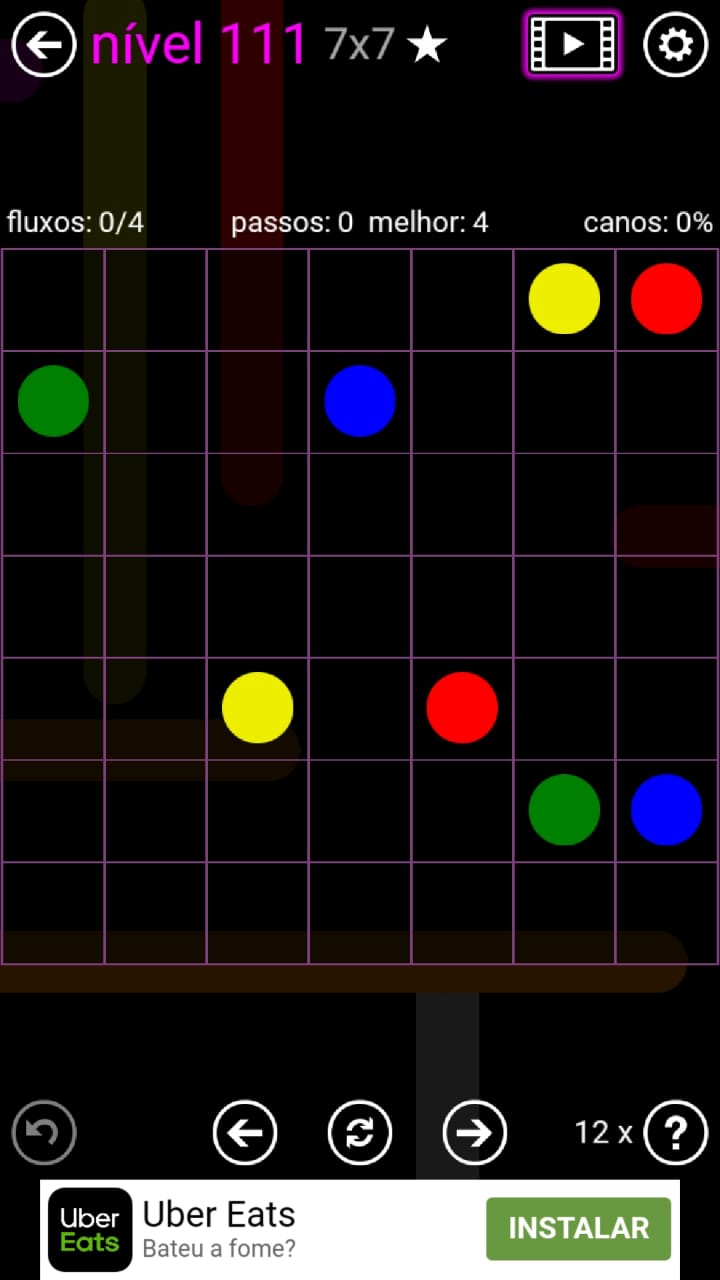Advance to the next level
The width and height of the screenshot is (720, 1280).
(474, 1132)
